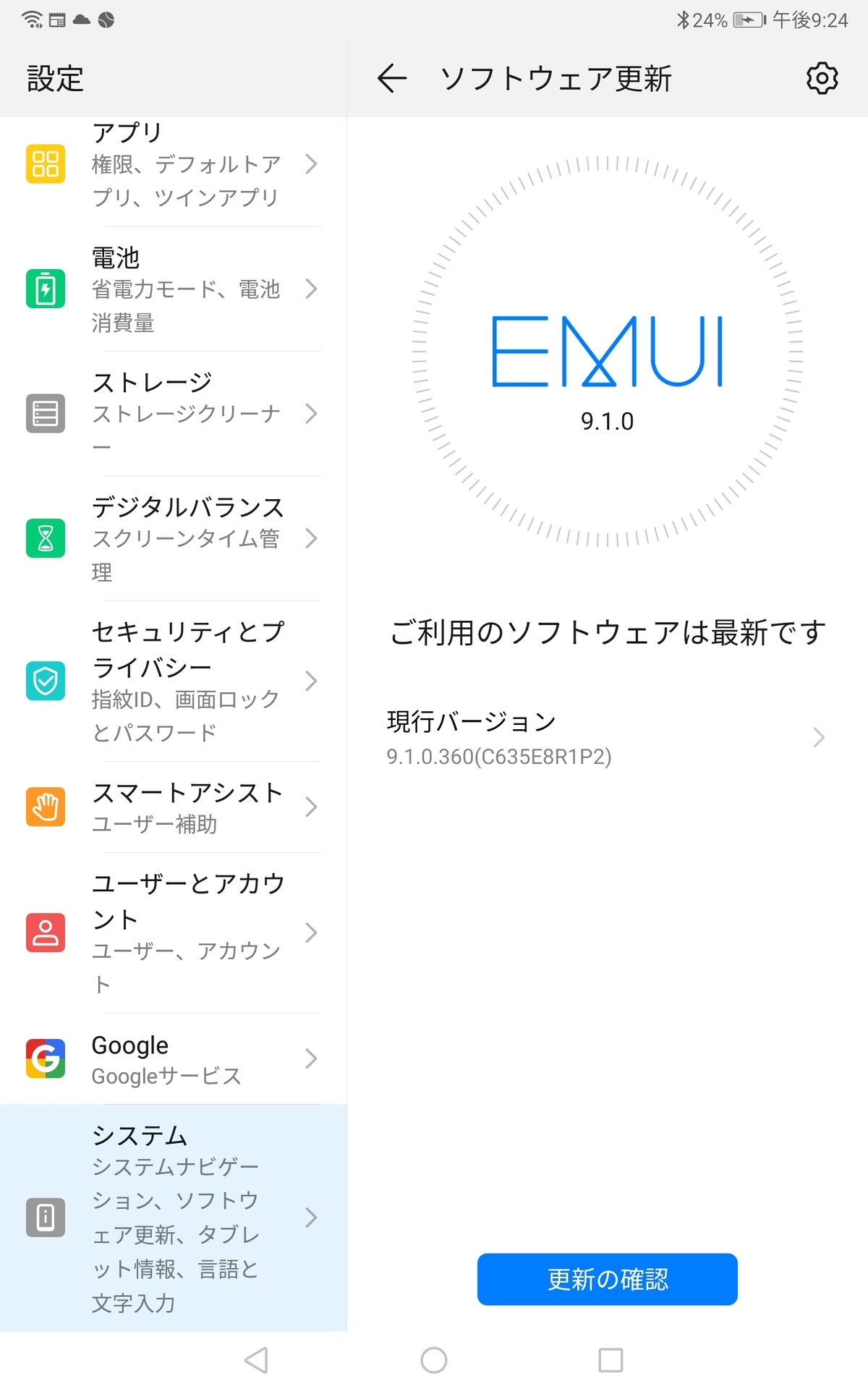Viewport: 868px width, 1389px height.
Task: Open セキュリティとプライバシー settings
Action: tap(174, 681)
